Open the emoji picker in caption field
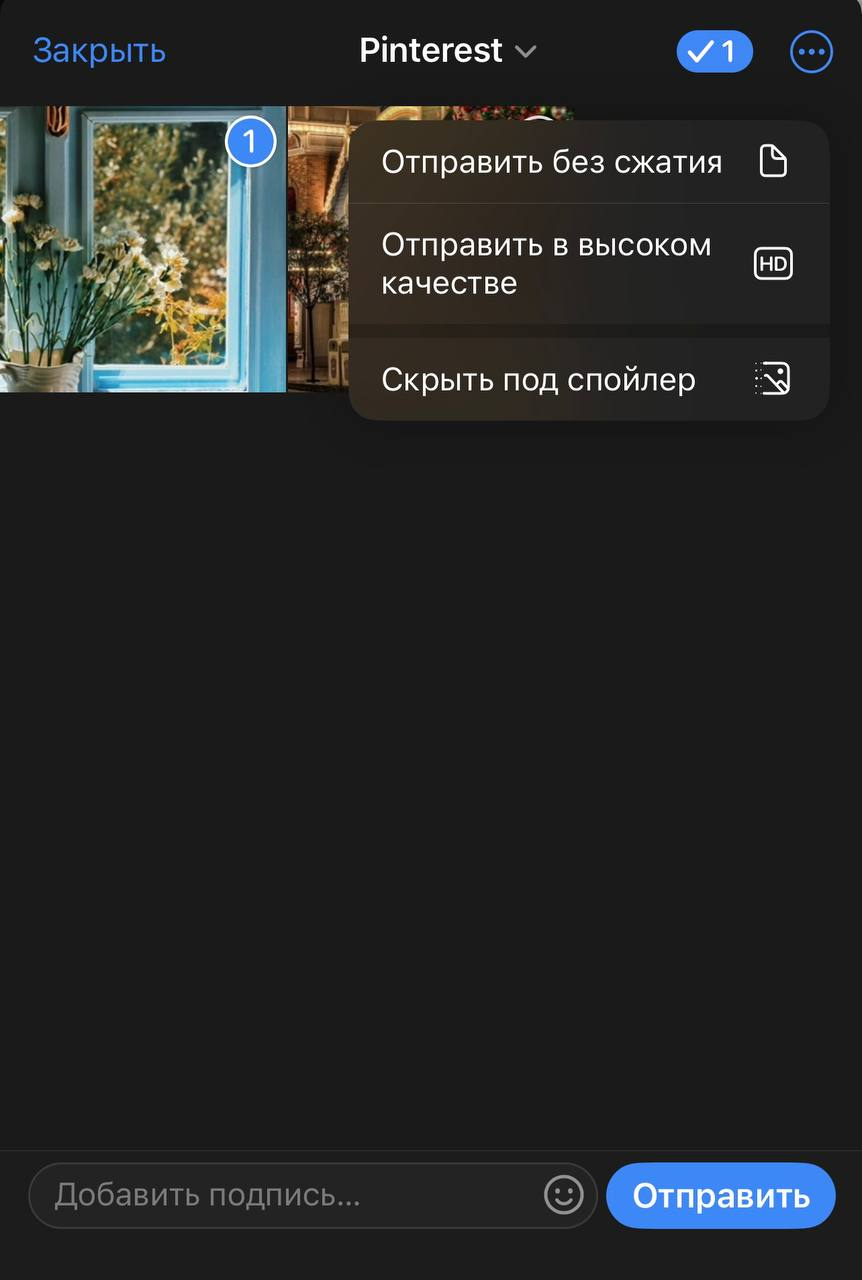Viewport: 862px width, 1280px height. 563,1194
